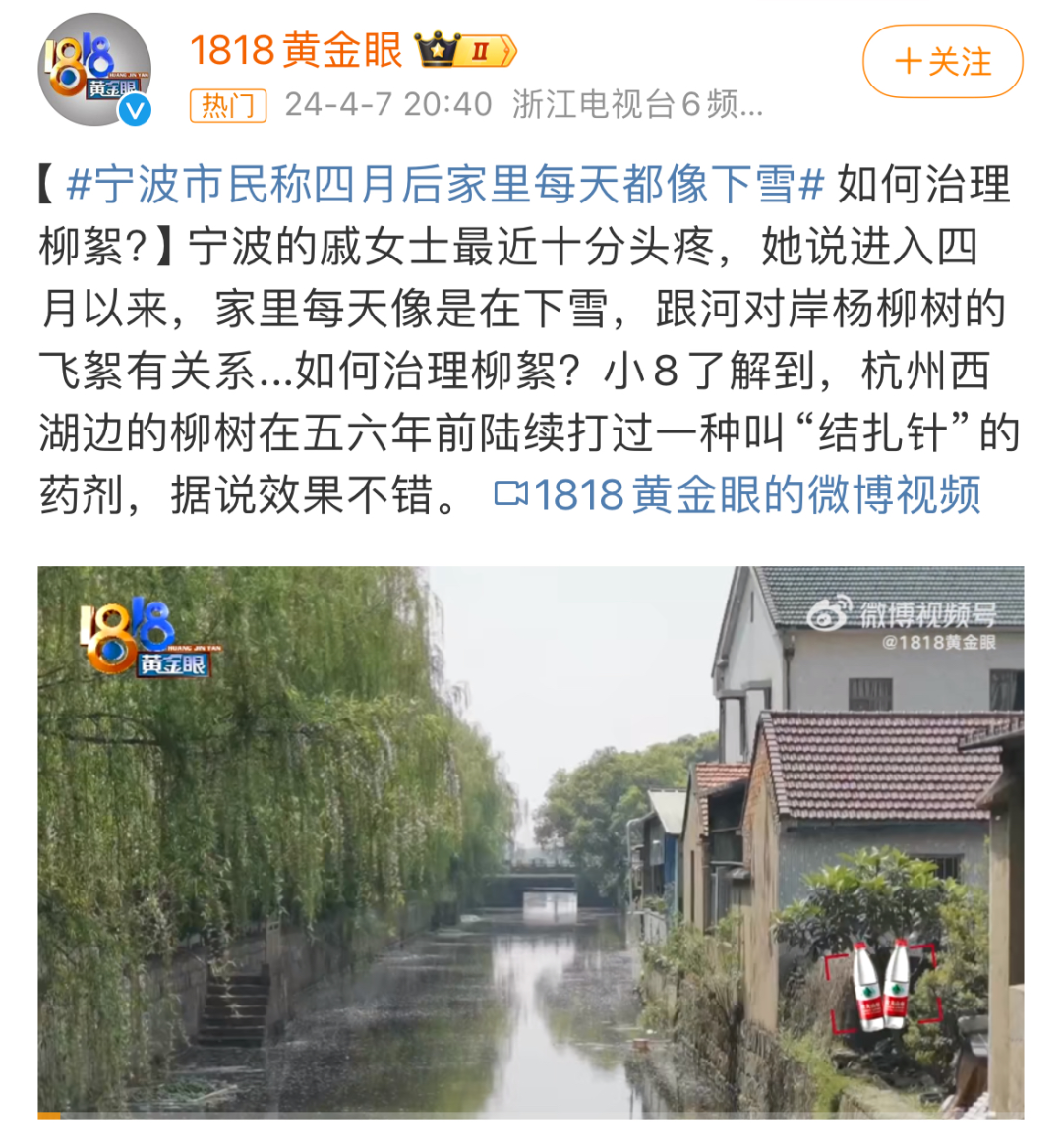Open hashtag 宁波市民称四月后家里每天都像下雪
This screenshot has height=1148, width=1062.
pos(444,186)
